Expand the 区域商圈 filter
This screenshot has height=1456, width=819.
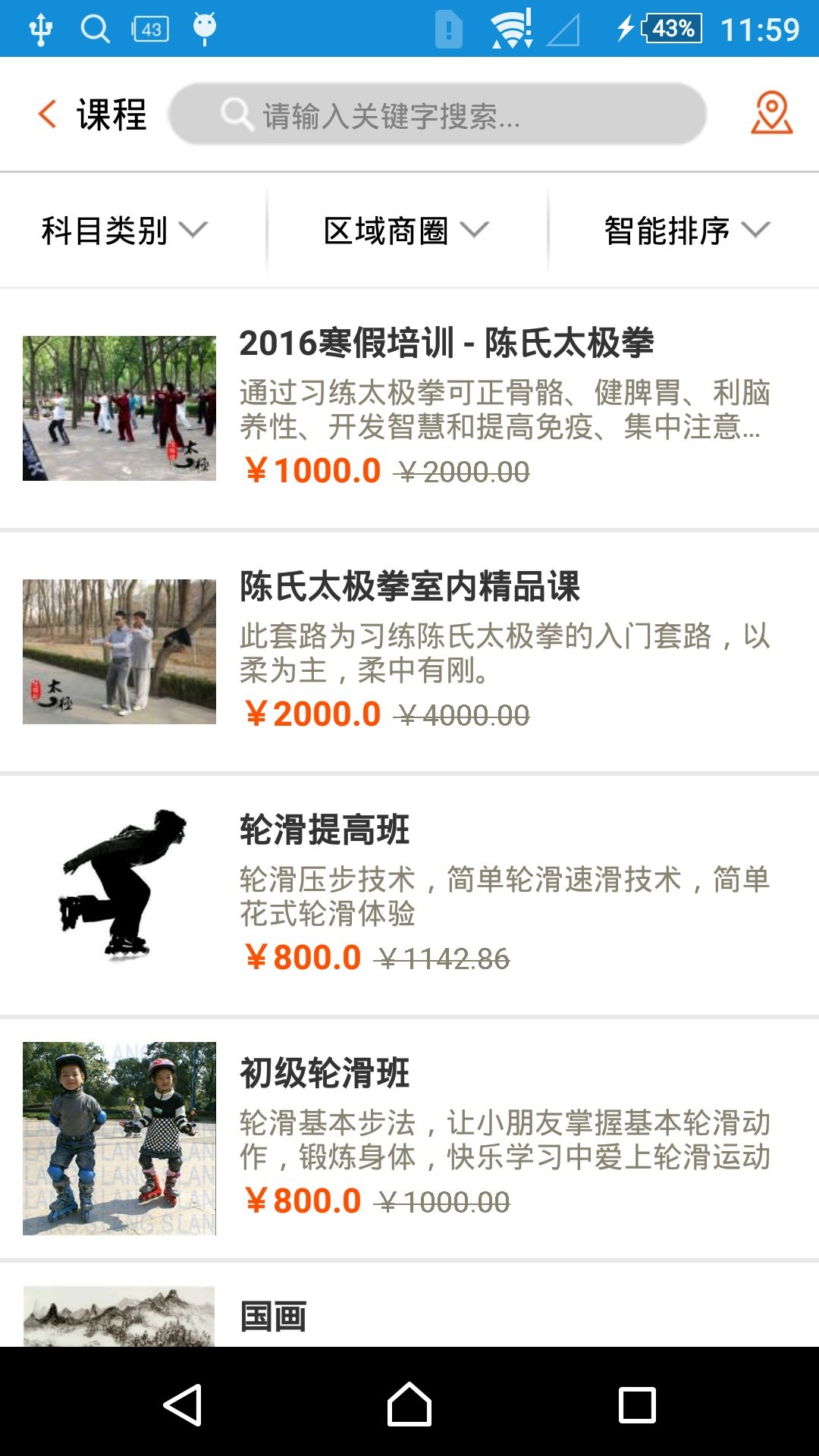coord(406,231)
